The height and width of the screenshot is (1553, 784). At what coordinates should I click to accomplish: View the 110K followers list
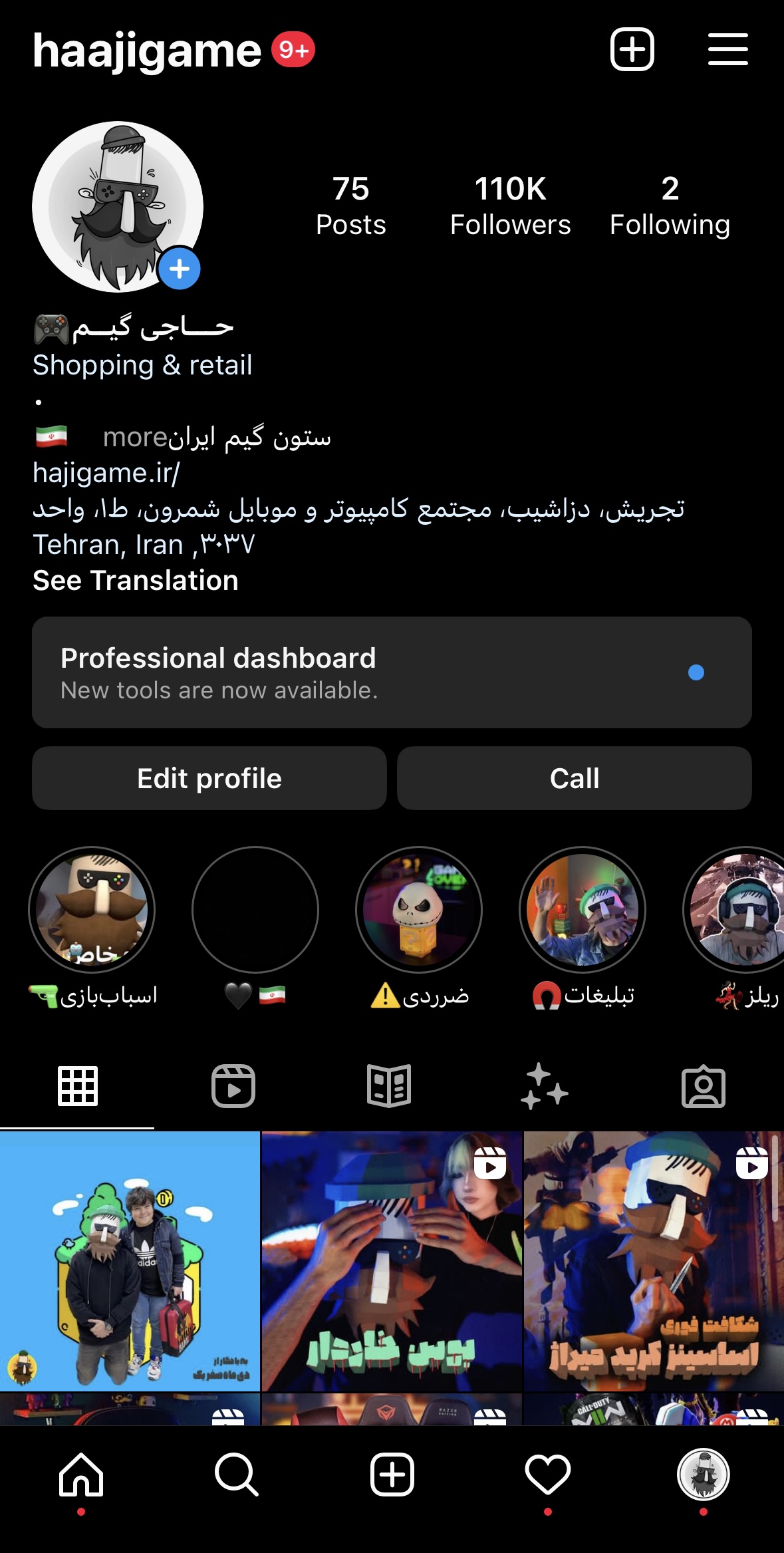(x=510, y=206)
